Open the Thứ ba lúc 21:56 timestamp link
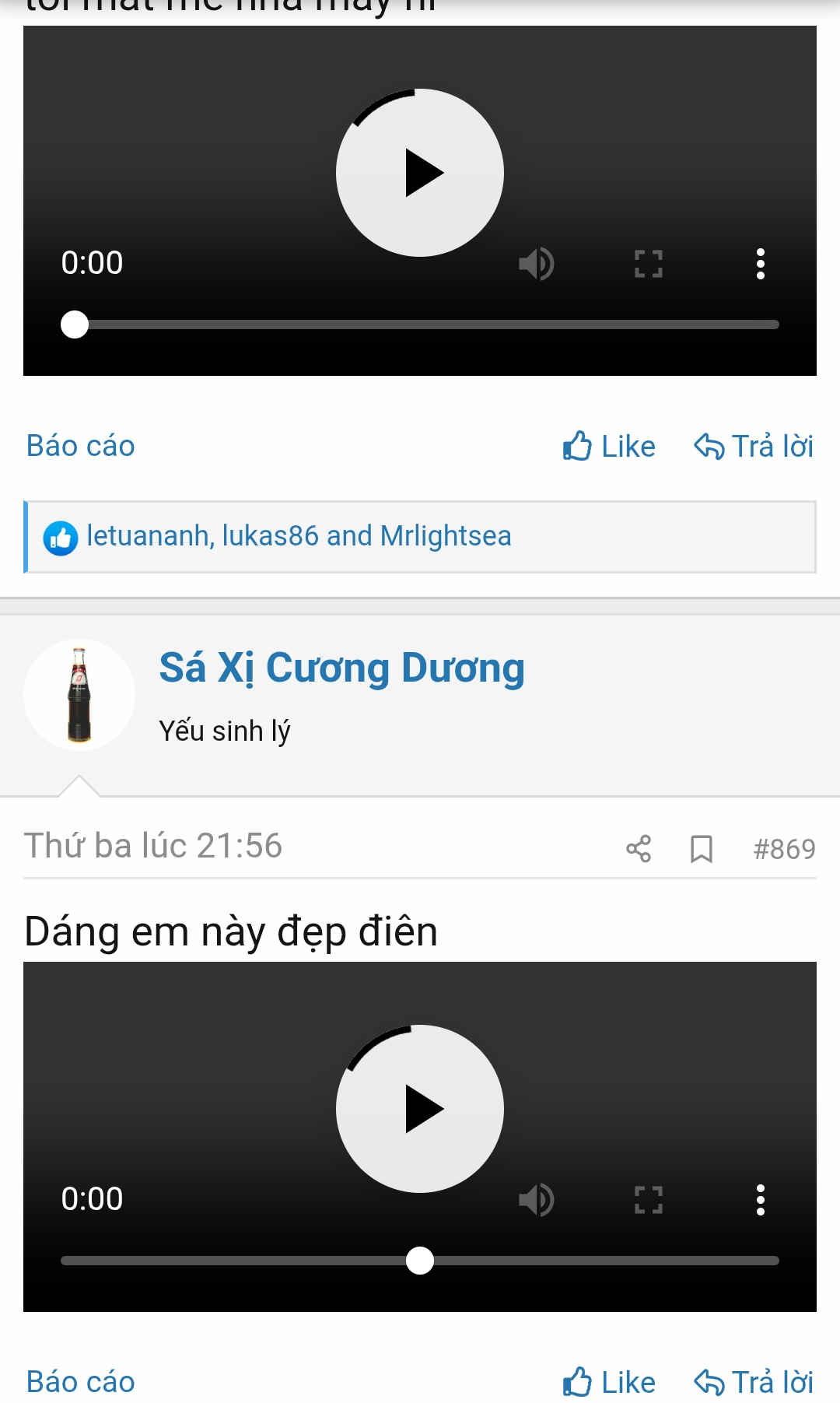 [x=153, y=846]
